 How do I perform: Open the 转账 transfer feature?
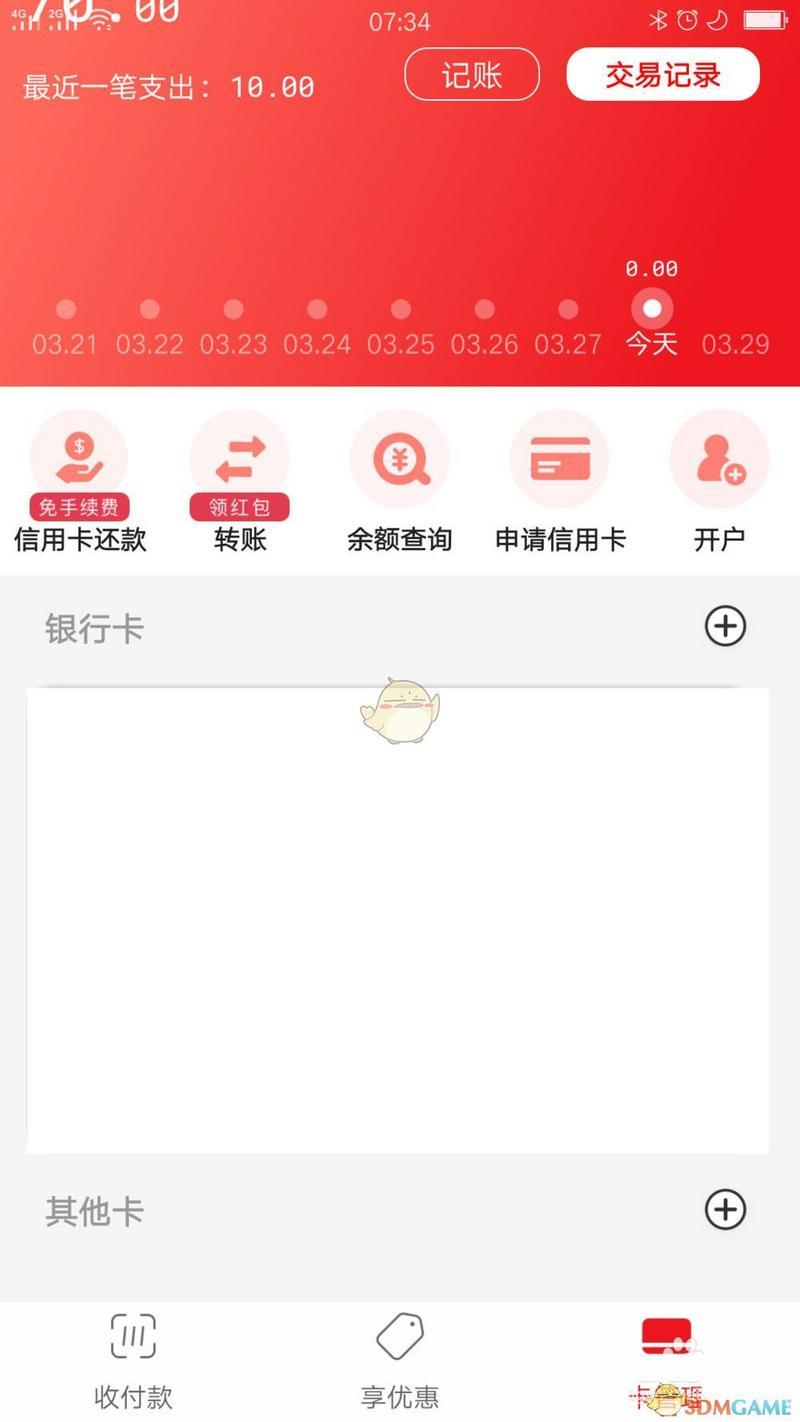coord(239,457)
